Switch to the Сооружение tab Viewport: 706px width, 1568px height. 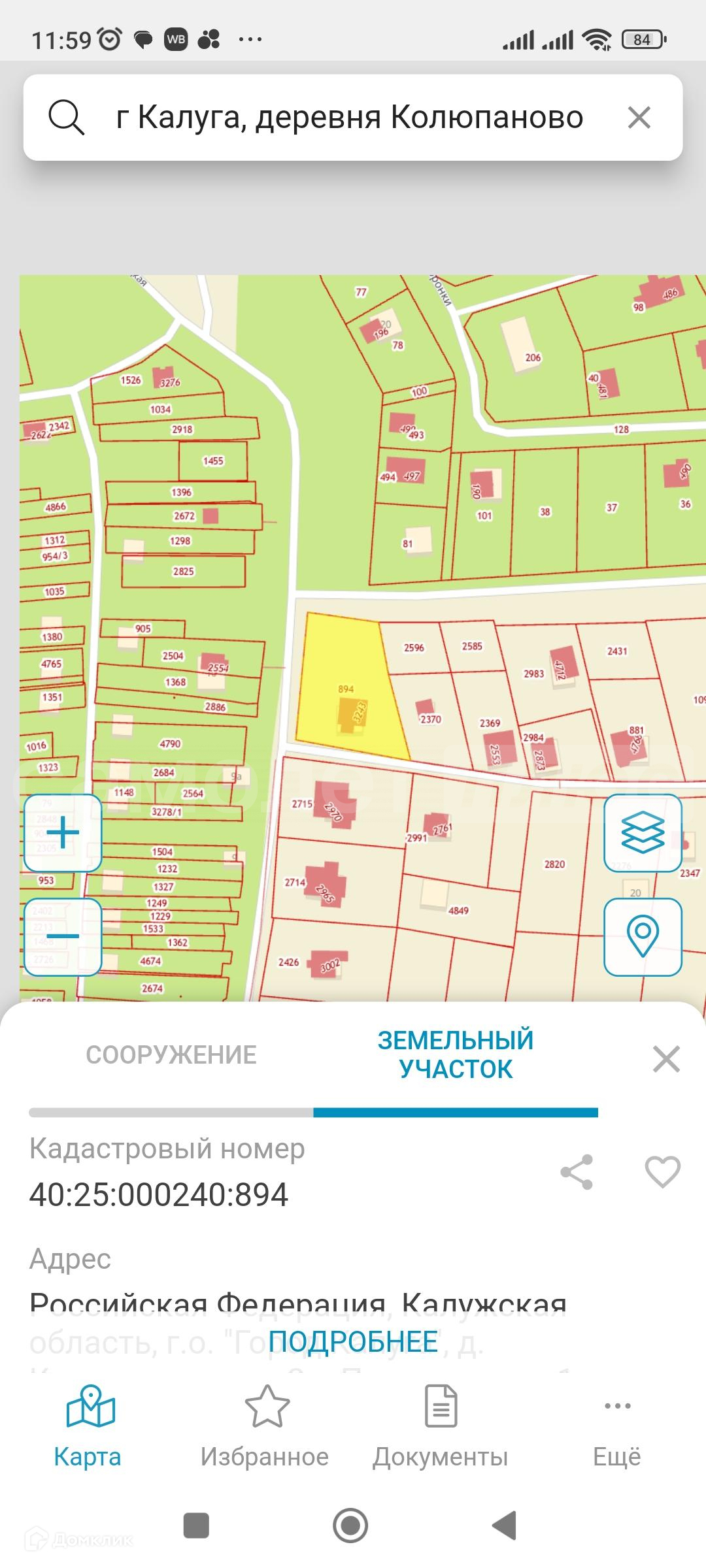[171, 1054]
